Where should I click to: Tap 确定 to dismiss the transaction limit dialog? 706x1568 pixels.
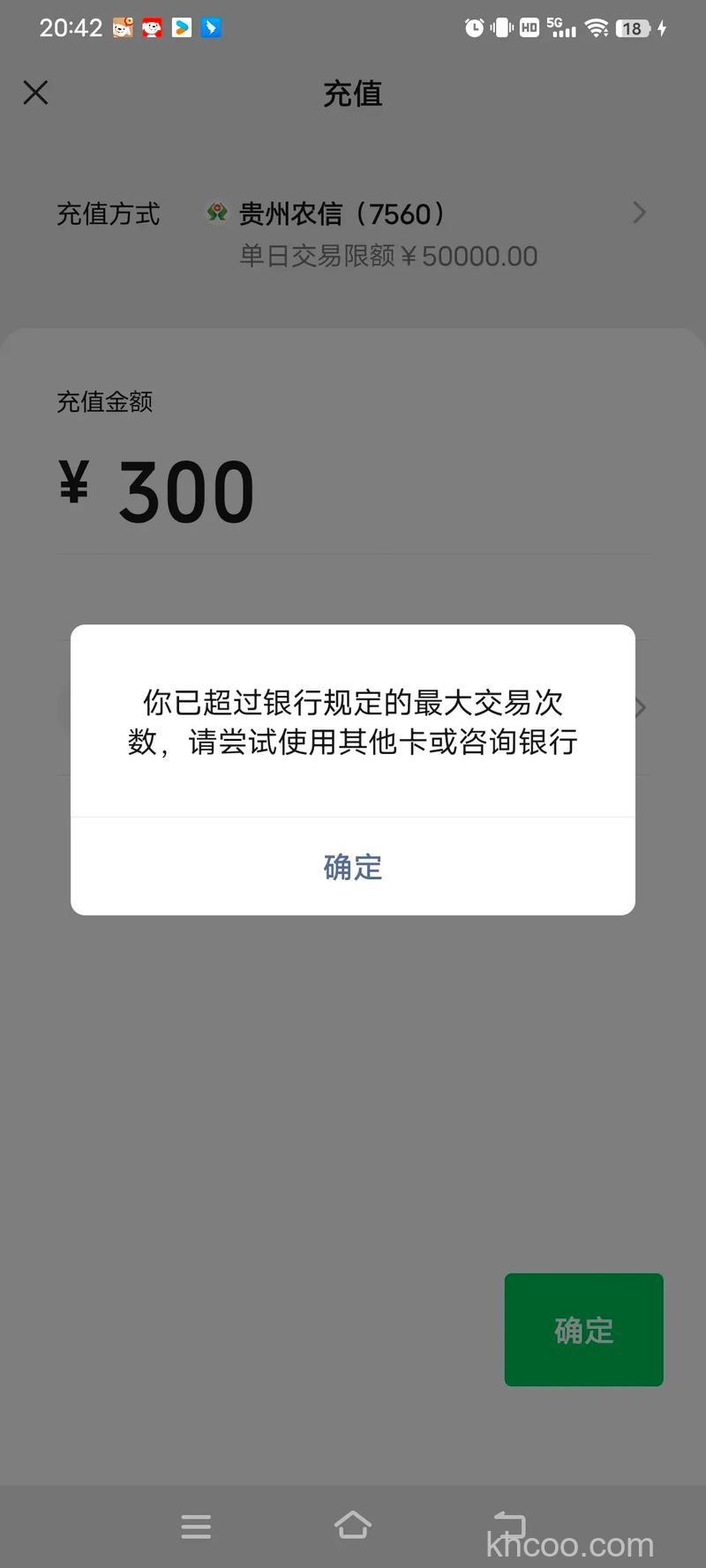click(x=353, y=867)
